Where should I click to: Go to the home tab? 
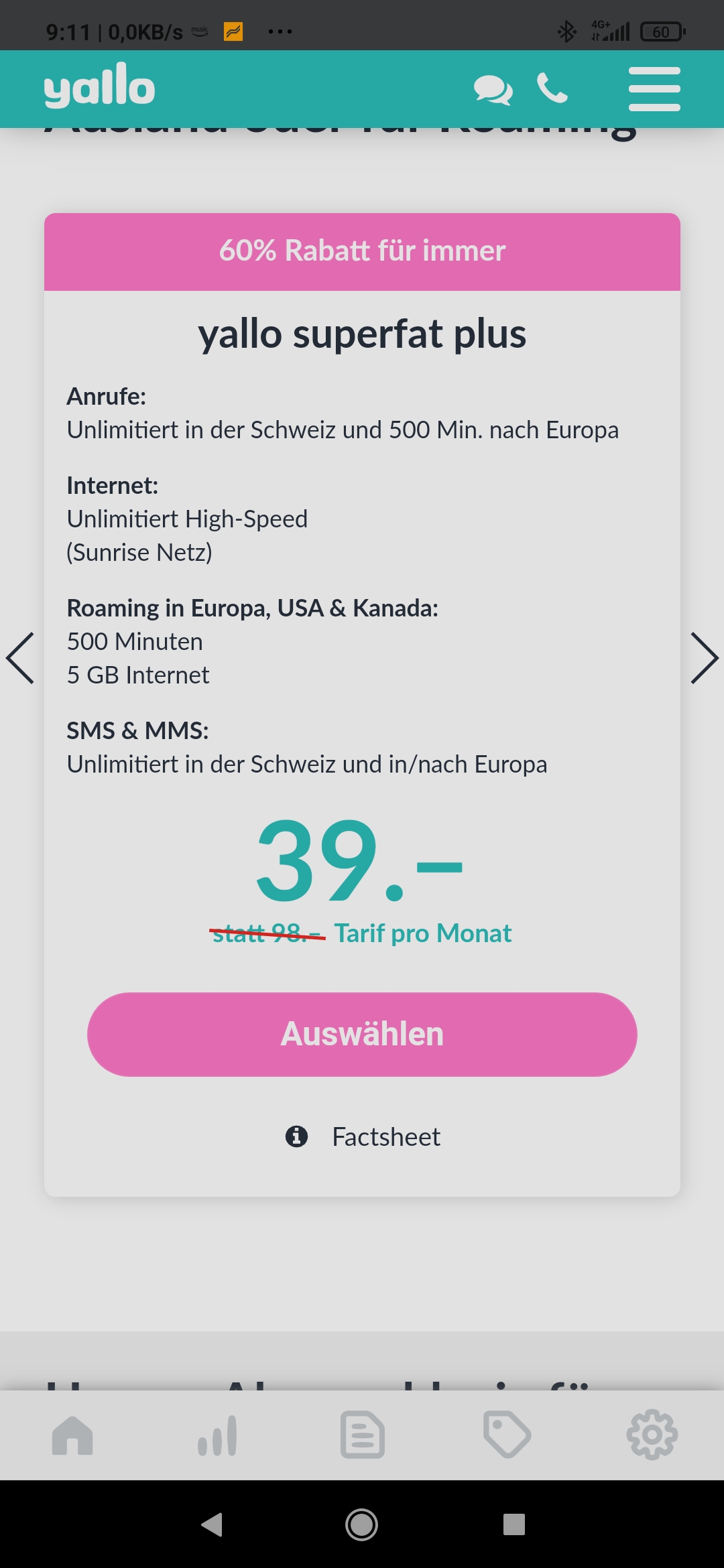click(72, 1435)
